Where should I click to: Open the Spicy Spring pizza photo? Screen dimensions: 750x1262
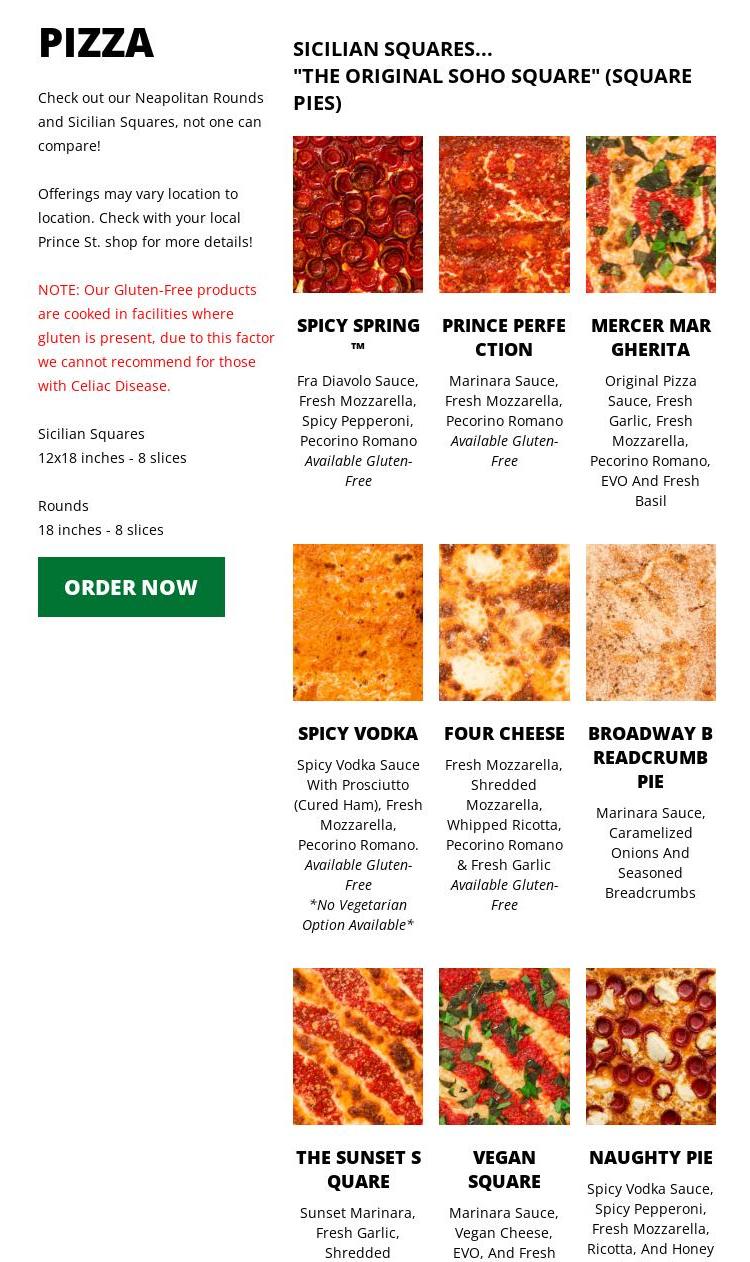358,214
